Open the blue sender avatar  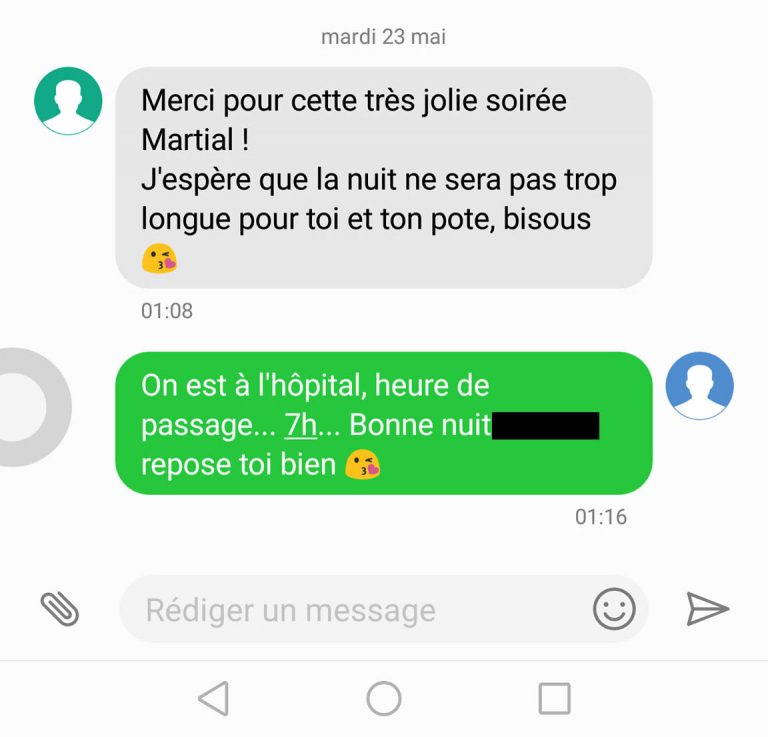[x=699, y=386]
